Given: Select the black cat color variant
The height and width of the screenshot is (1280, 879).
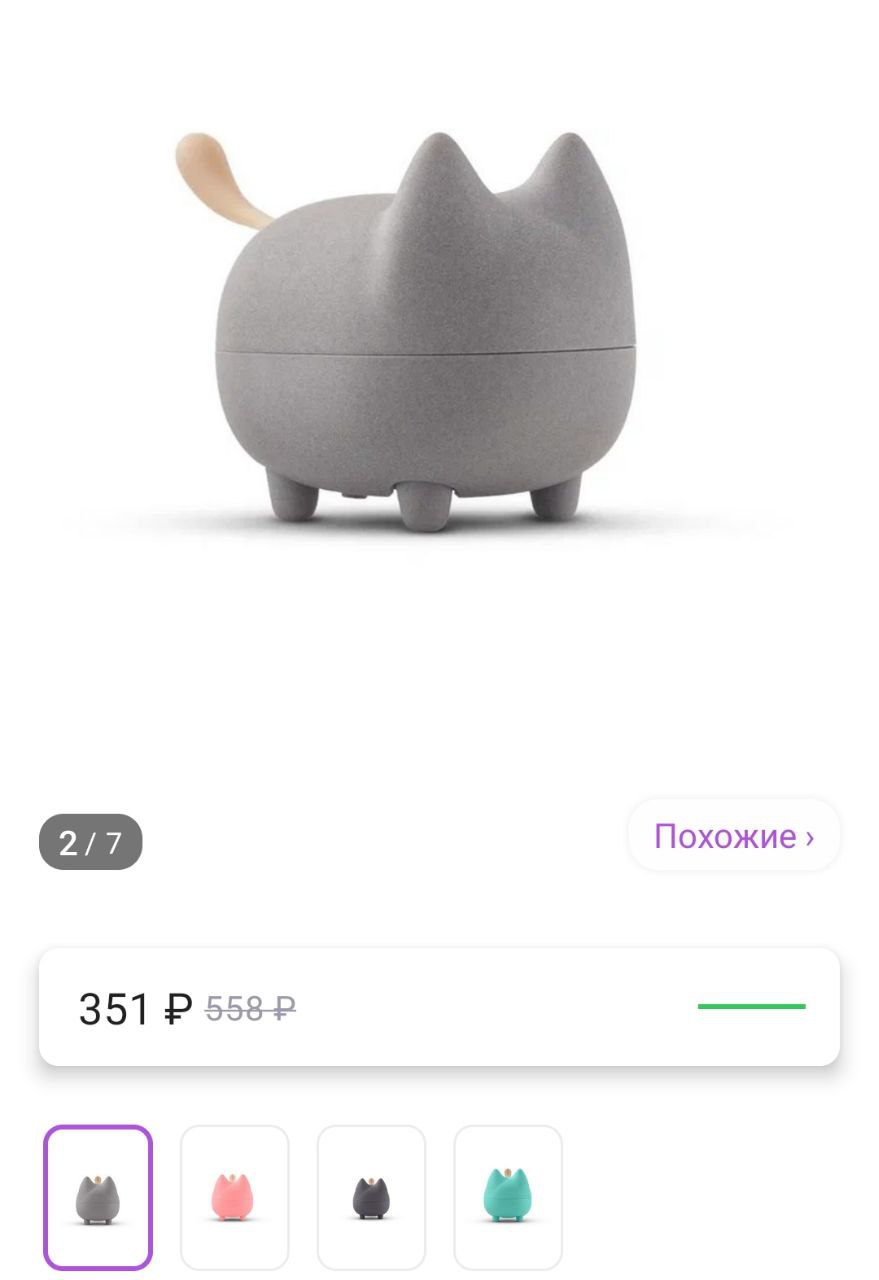Looking at the screenshot, I should (x=371, y=1197).
